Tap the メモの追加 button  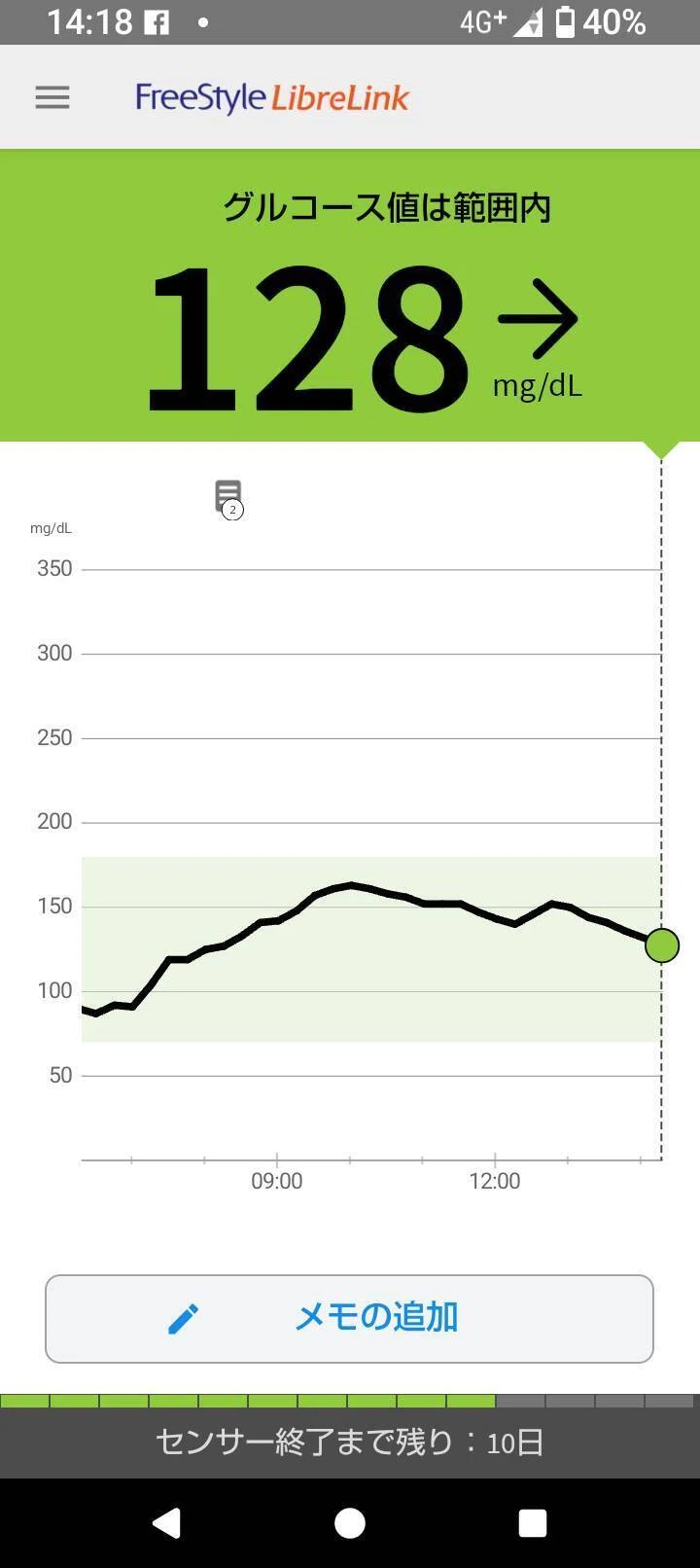[349, 1318]
